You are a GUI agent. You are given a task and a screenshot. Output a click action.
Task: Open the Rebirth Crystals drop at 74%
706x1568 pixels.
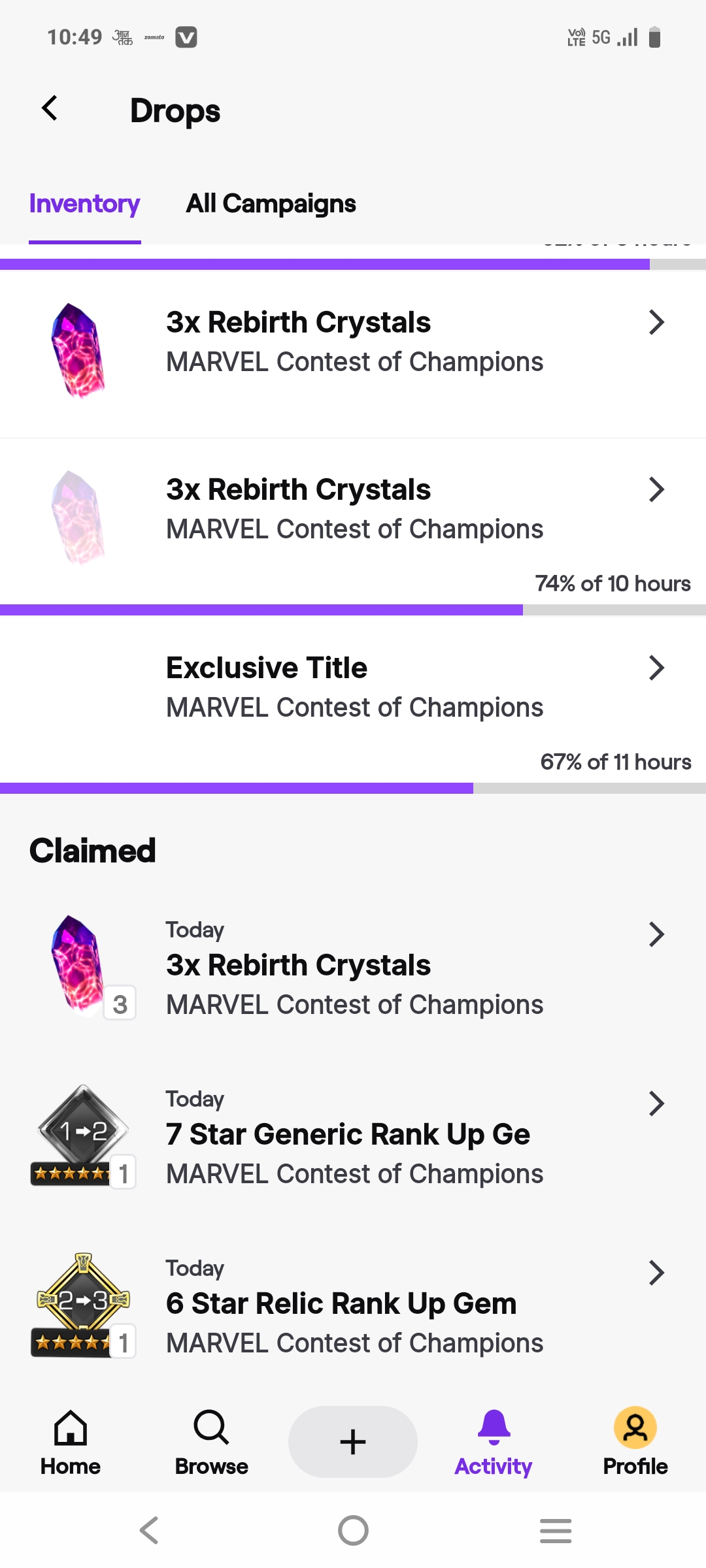pos(353,510)
